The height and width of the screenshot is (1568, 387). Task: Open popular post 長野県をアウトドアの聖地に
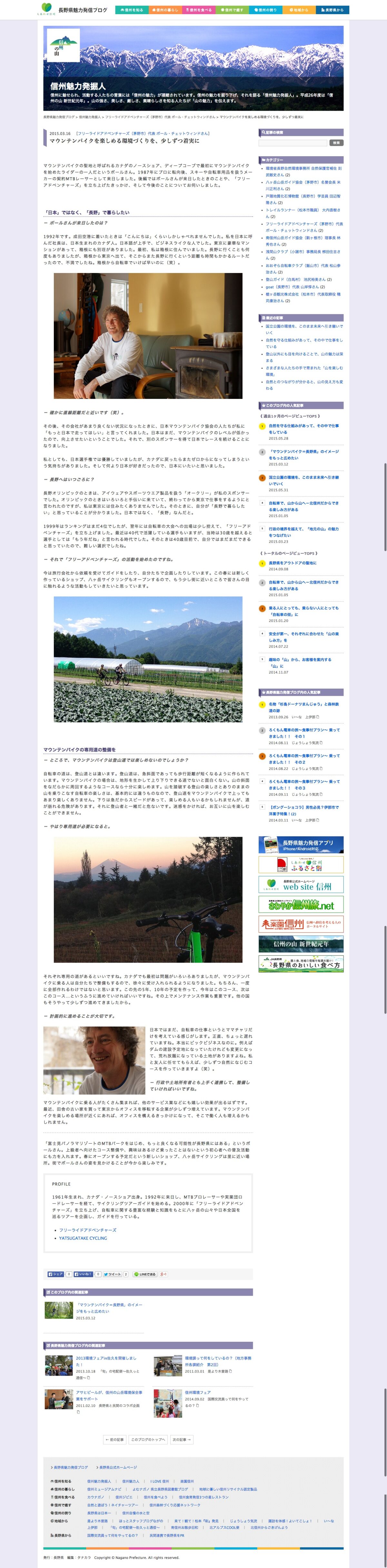click(292, 563)
